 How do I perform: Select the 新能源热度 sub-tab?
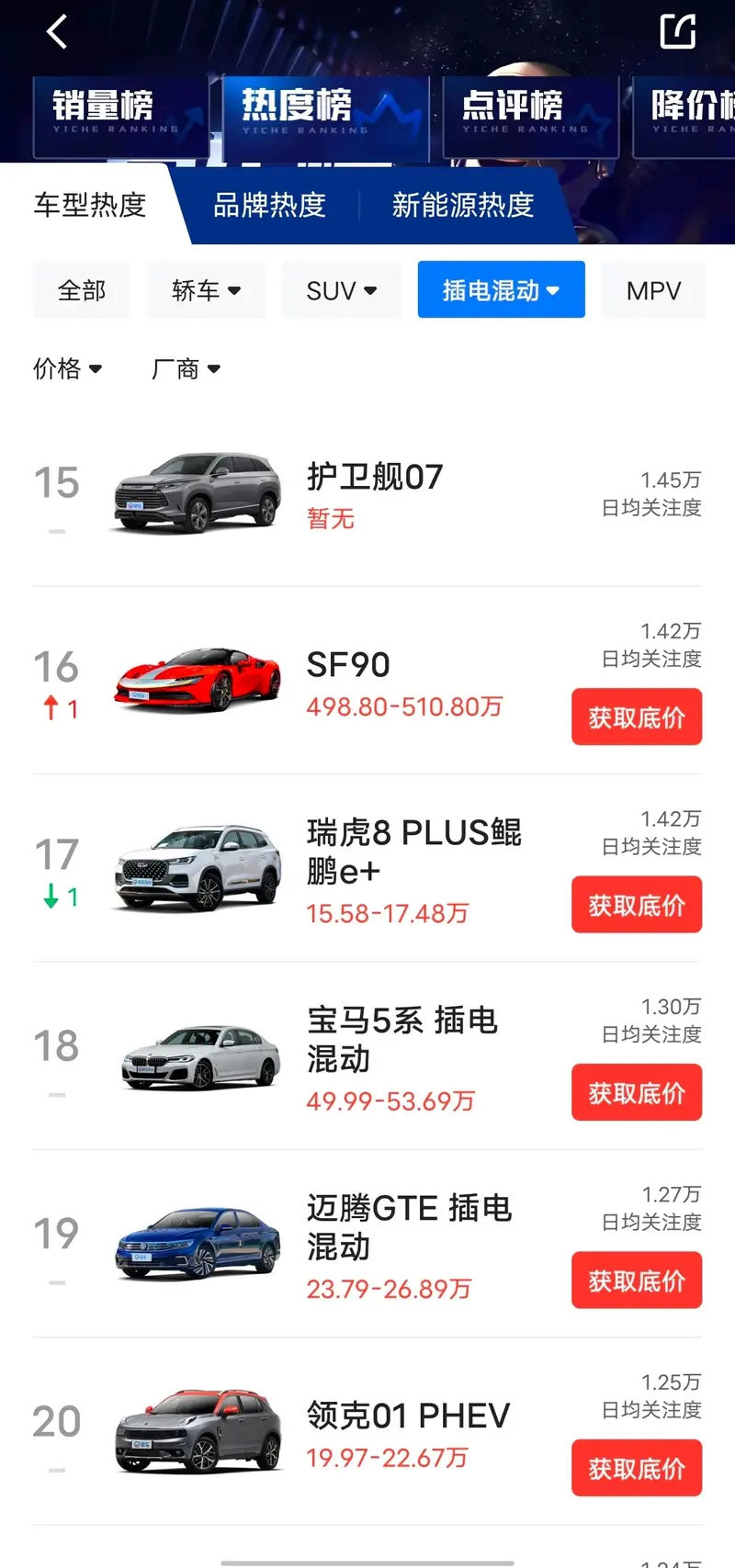462,205
